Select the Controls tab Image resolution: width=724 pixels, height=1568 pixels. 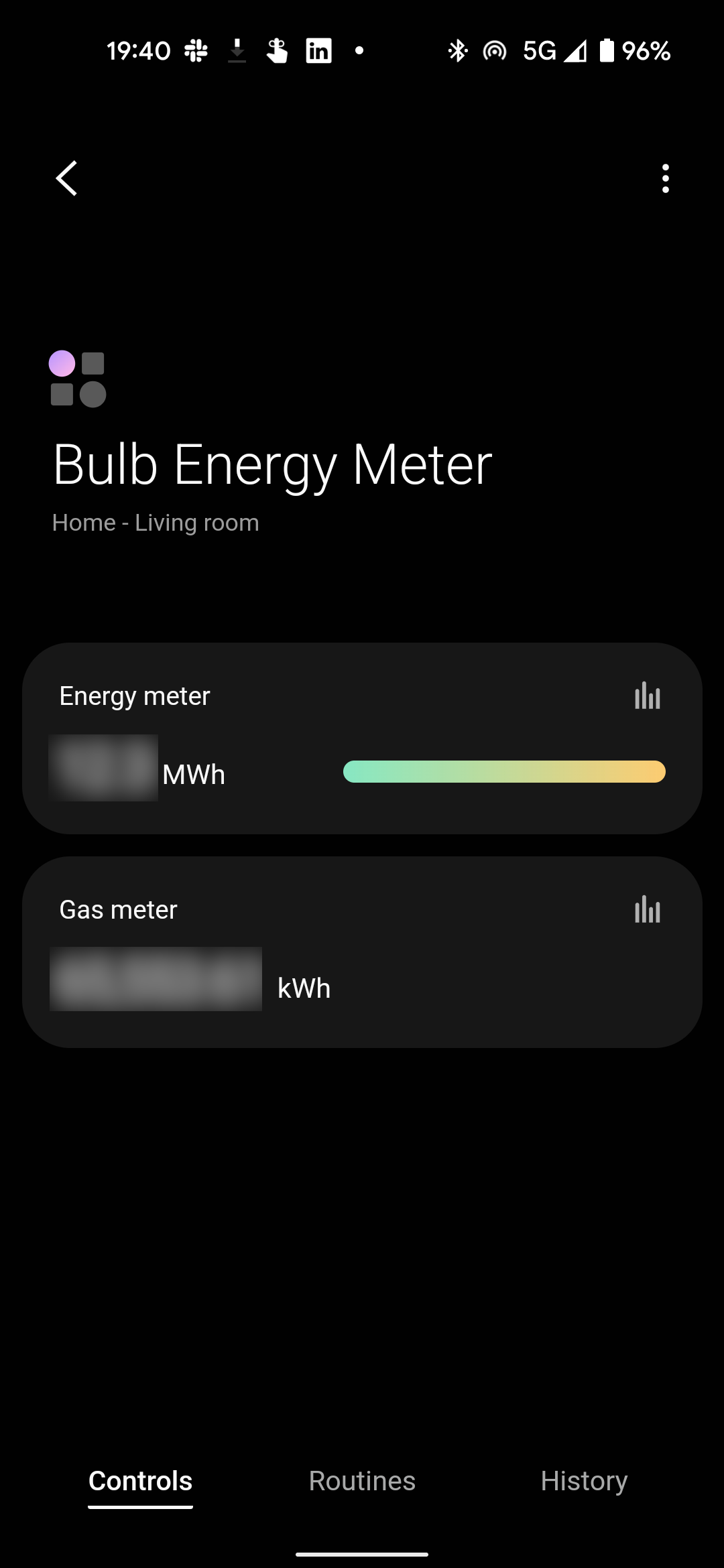(x=140, y=1481)
